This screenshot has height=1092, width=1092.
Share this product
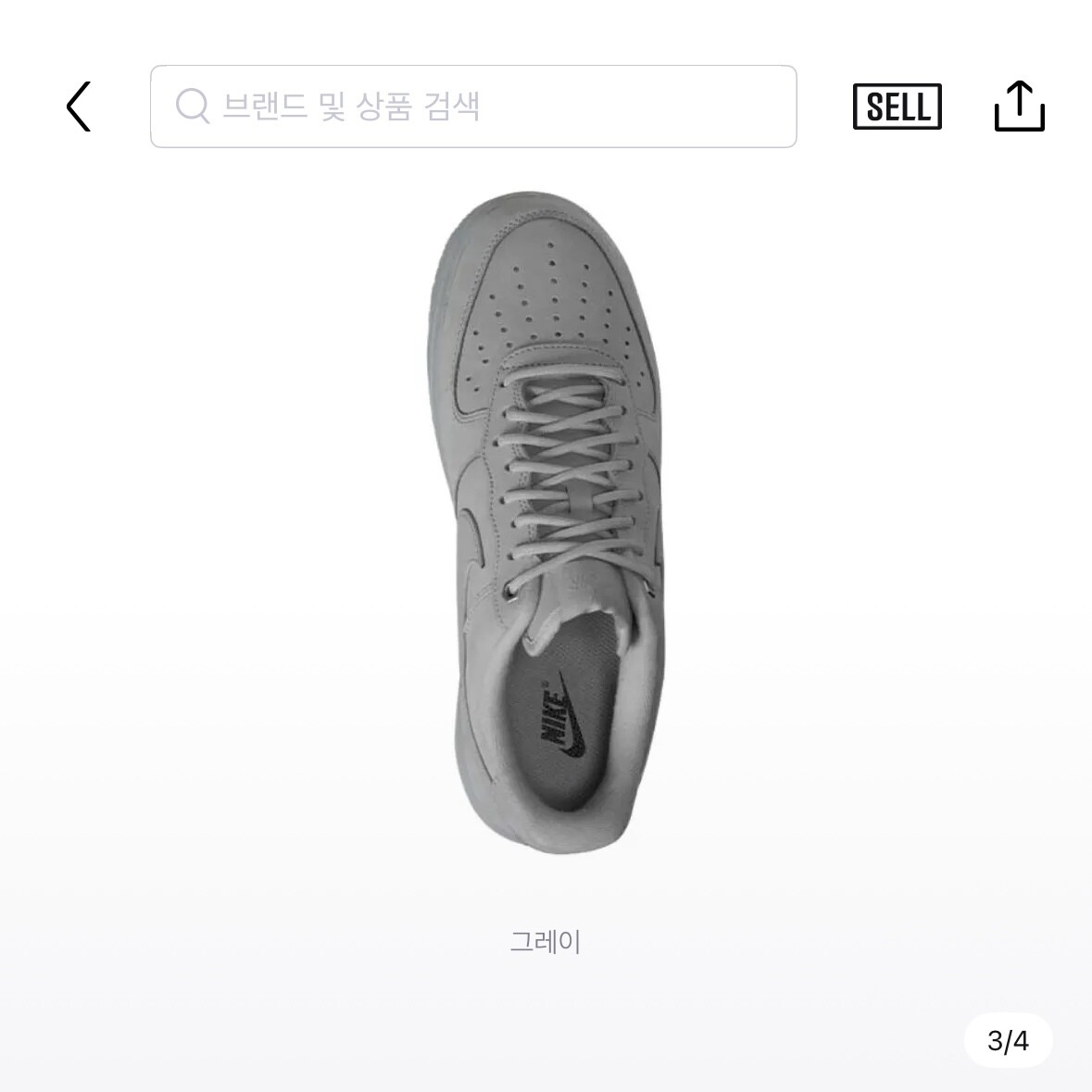(1020, 106)
